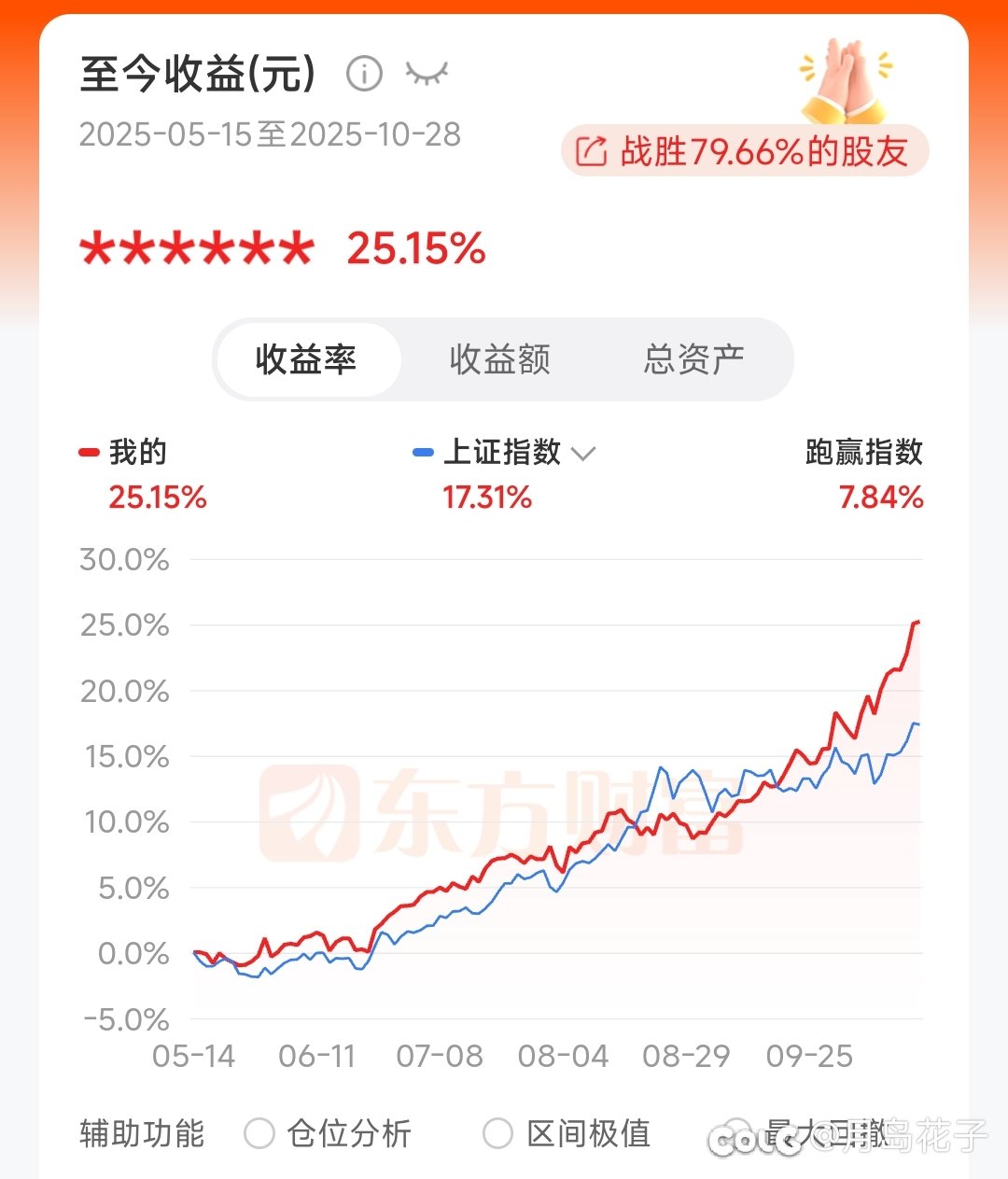Click the blue 上证指数 legend marker

point(423,451)
